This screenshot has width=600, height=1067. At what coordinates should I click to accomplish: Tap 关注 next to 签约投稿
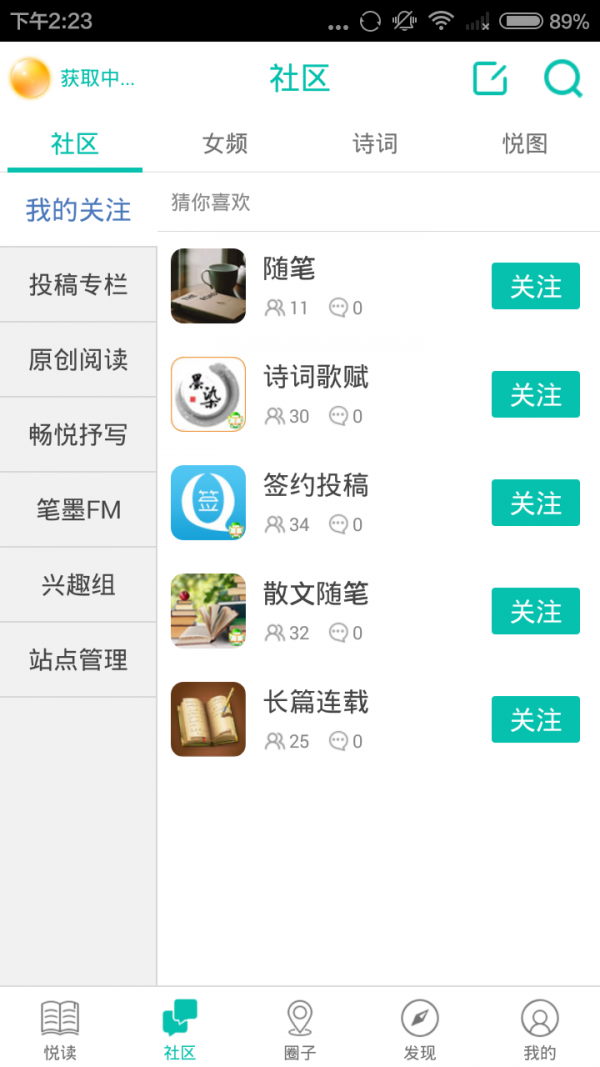pos(535,503)
